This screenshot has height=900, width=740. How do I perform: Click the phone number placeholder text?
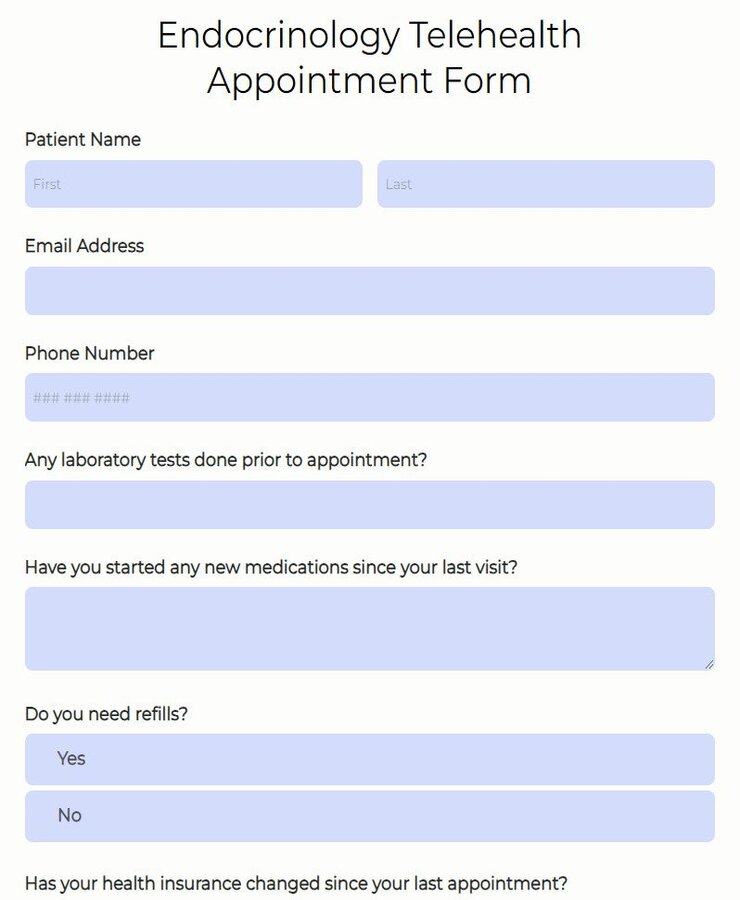[80, 397]
